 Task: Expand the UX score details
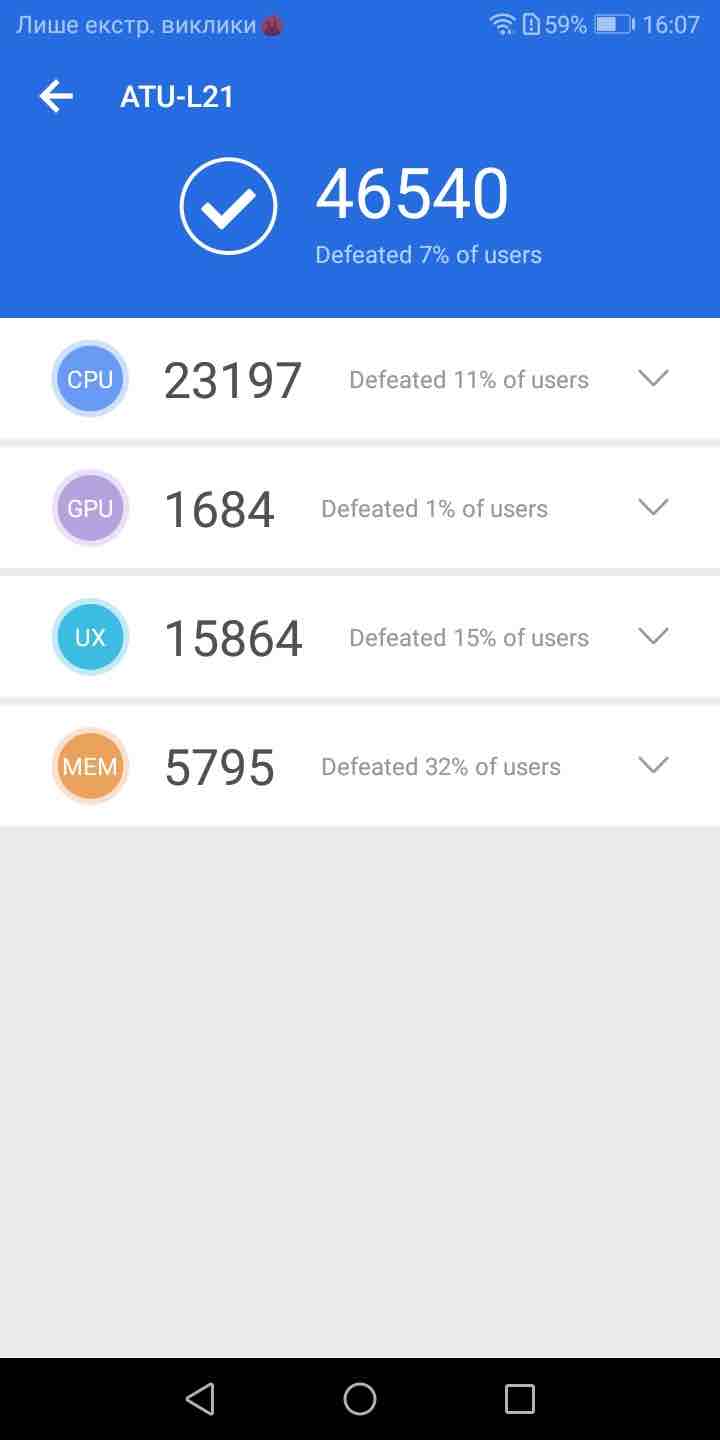[x=653, y=636]
